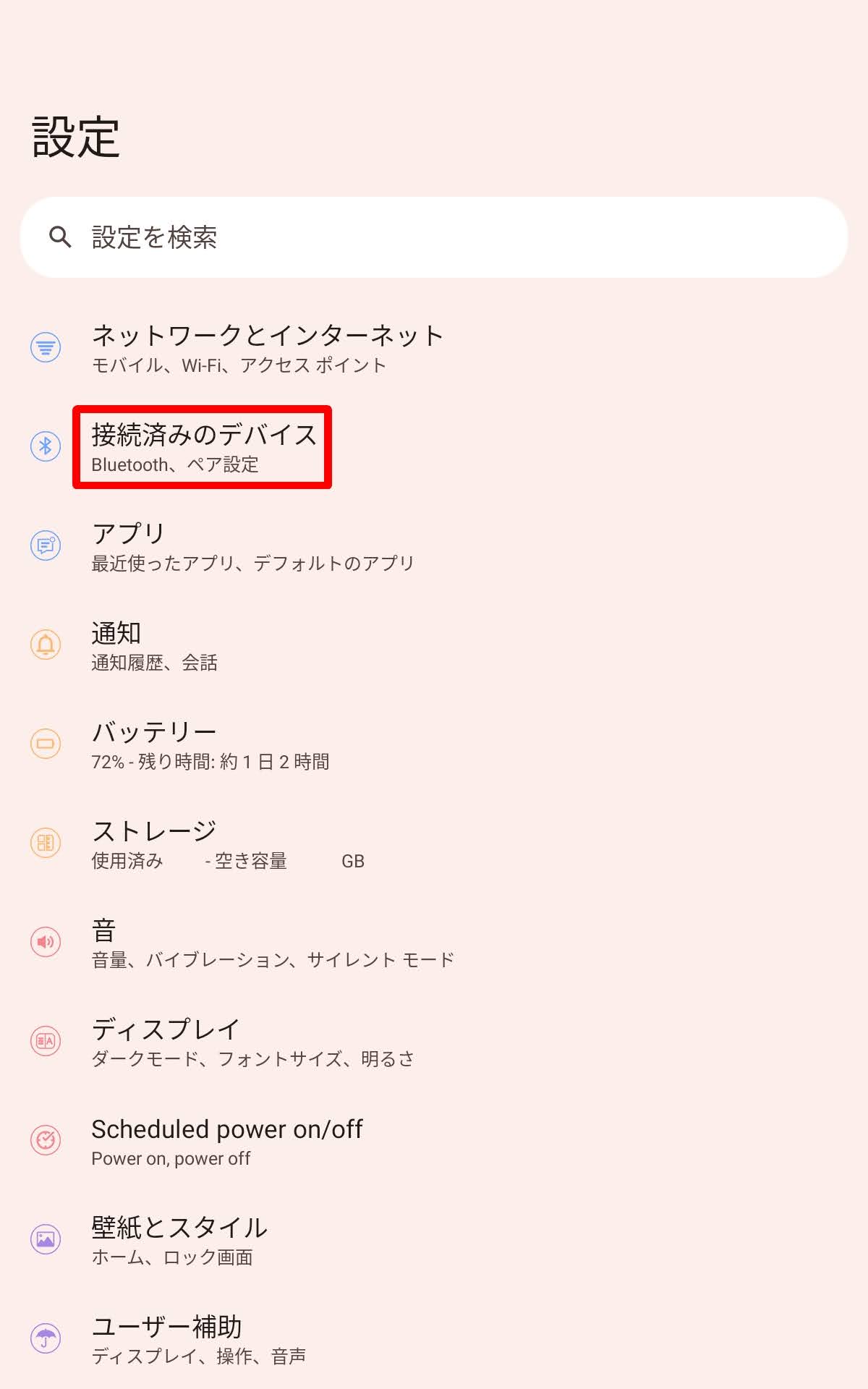Open the アプリ settings row
Viewport: 868px width, 1389px height.
253,546
